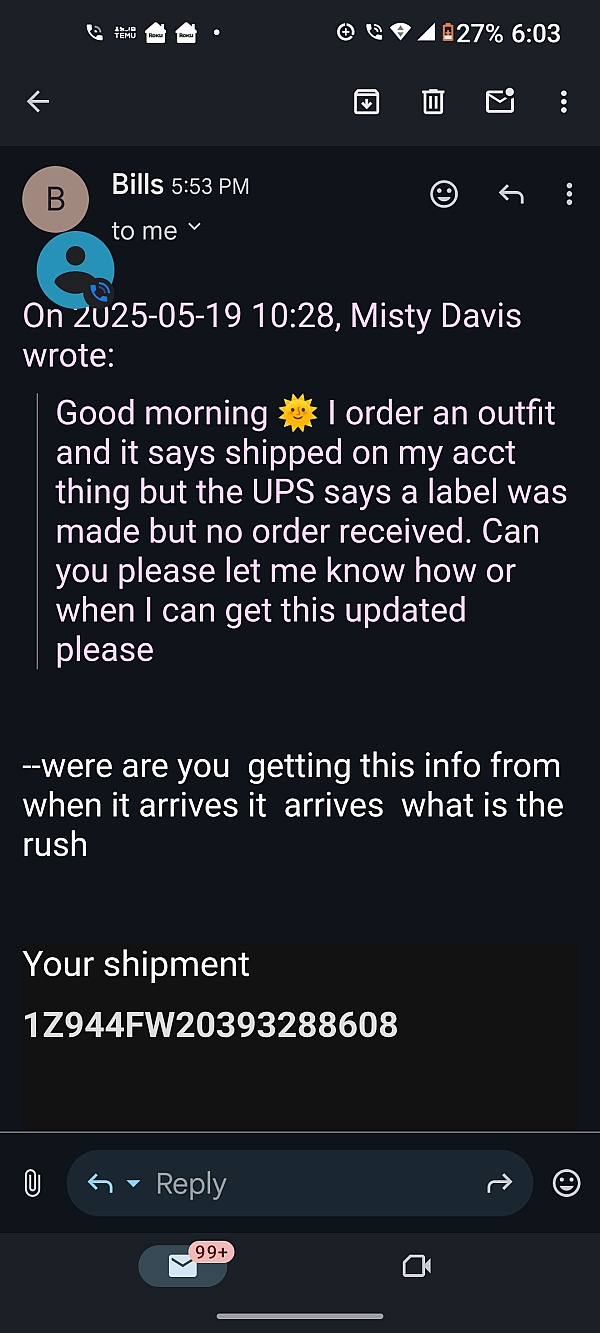Open sender avatar for Bills
Image resolution: width=600 pixels, height=1333 pixels.
click(x=56, y=199)
